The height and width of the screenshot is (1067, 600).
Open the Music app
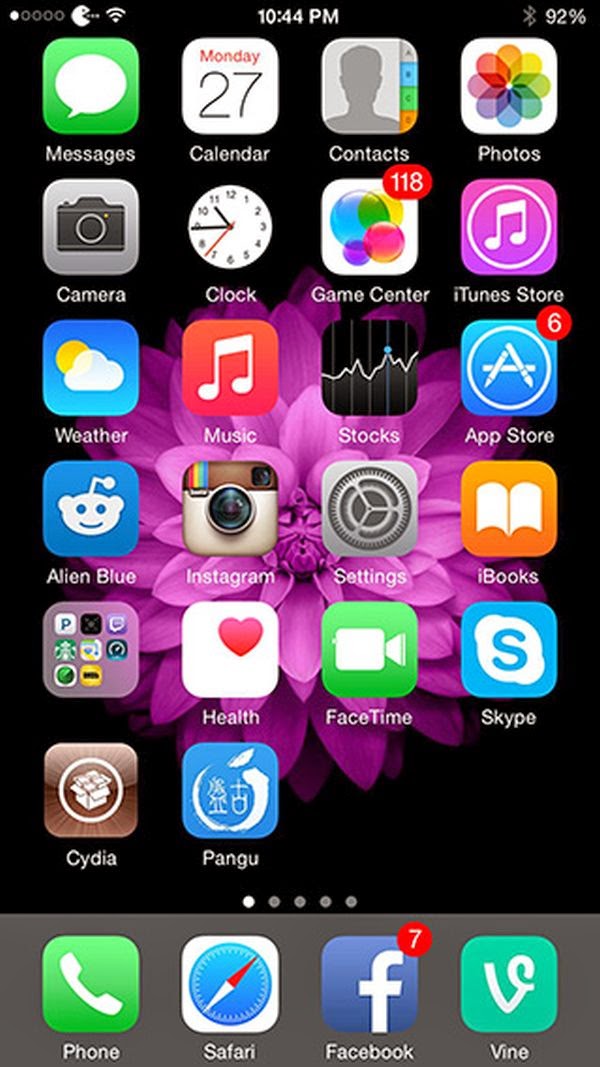click(x=230, y=368)
